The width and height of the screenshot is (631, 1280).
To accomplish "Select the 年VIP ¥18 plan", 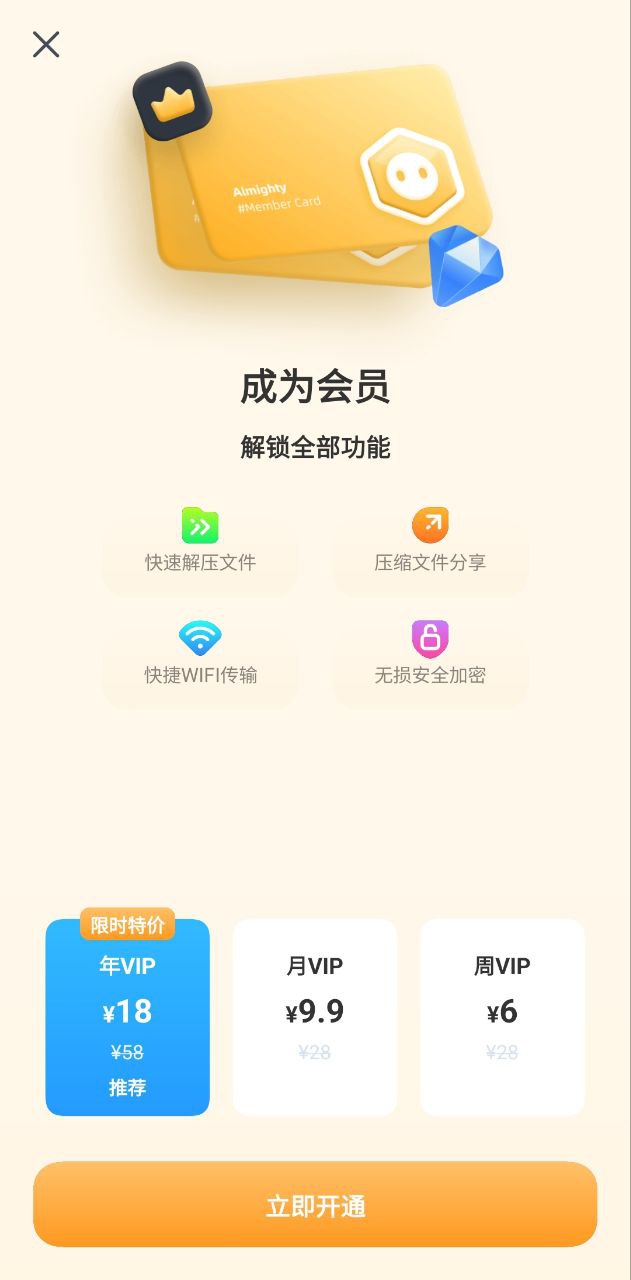I will click(127, 1017).
